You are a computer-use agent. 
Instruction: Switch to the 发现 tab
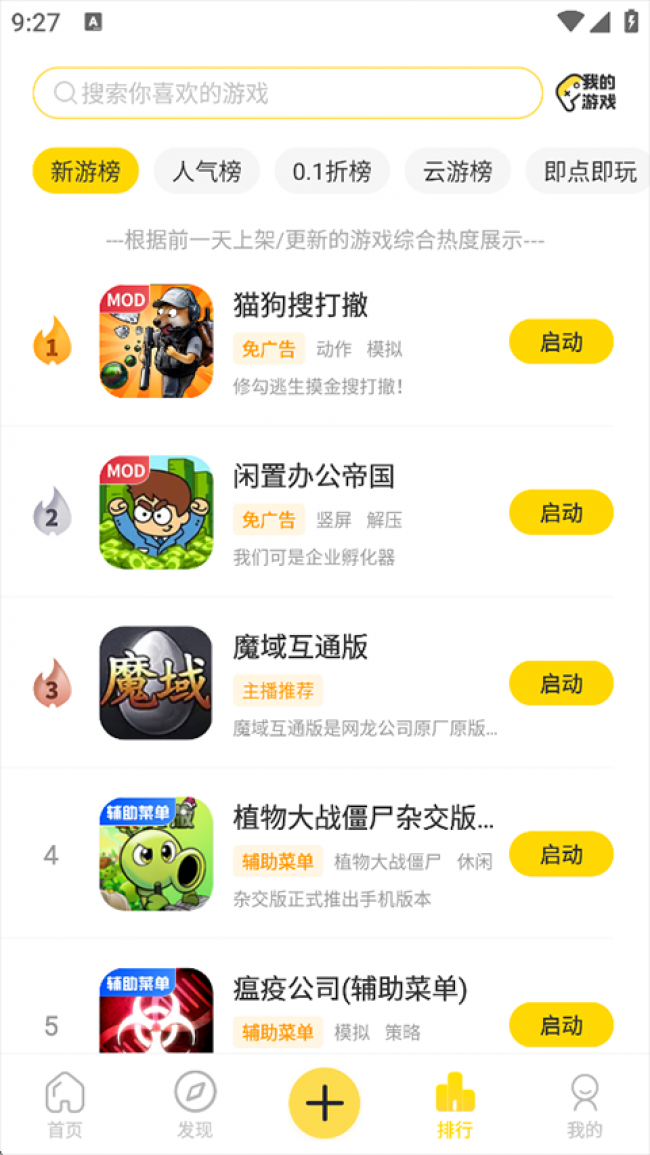coord(195,1104)
